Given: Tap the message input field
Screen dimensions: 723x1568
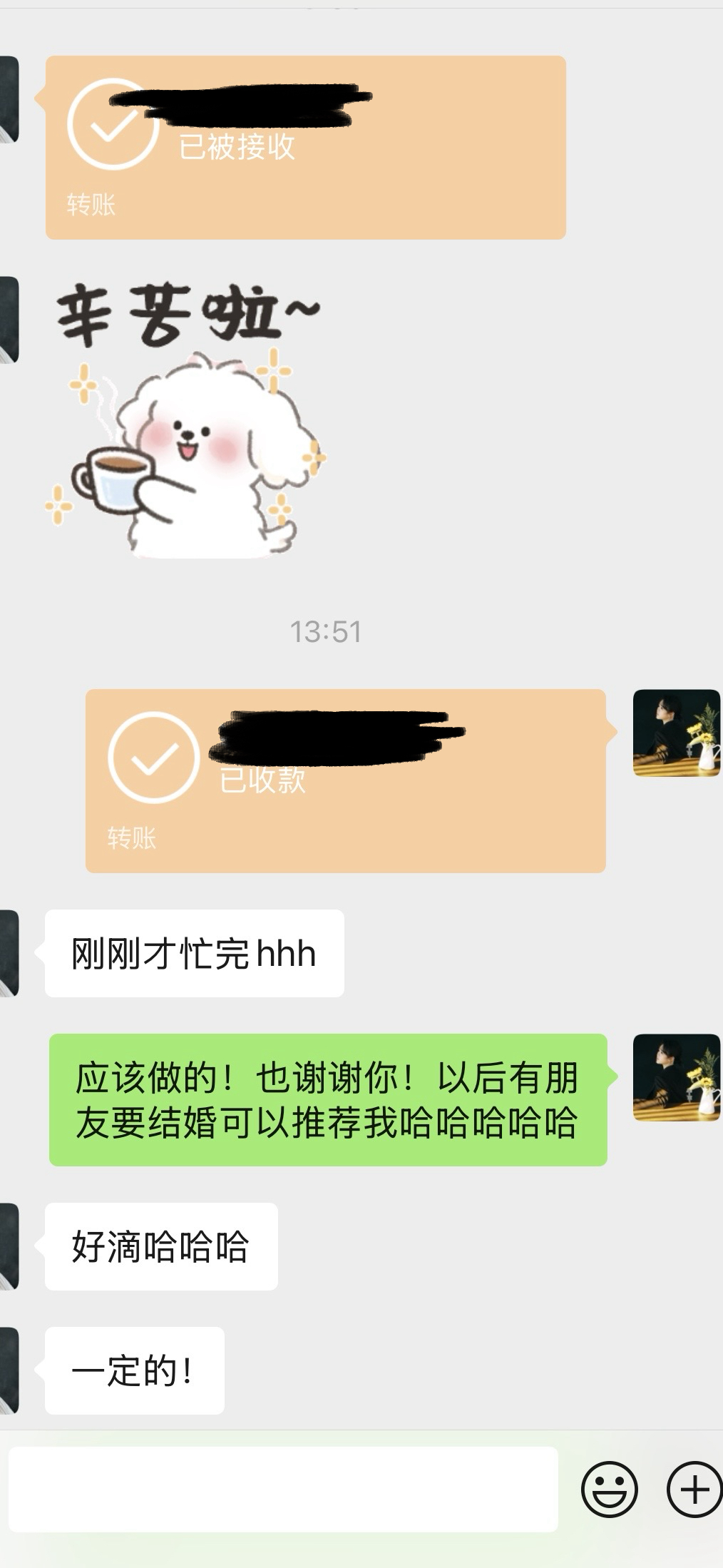Looking at the screenshot, I should pos(283,1490).
